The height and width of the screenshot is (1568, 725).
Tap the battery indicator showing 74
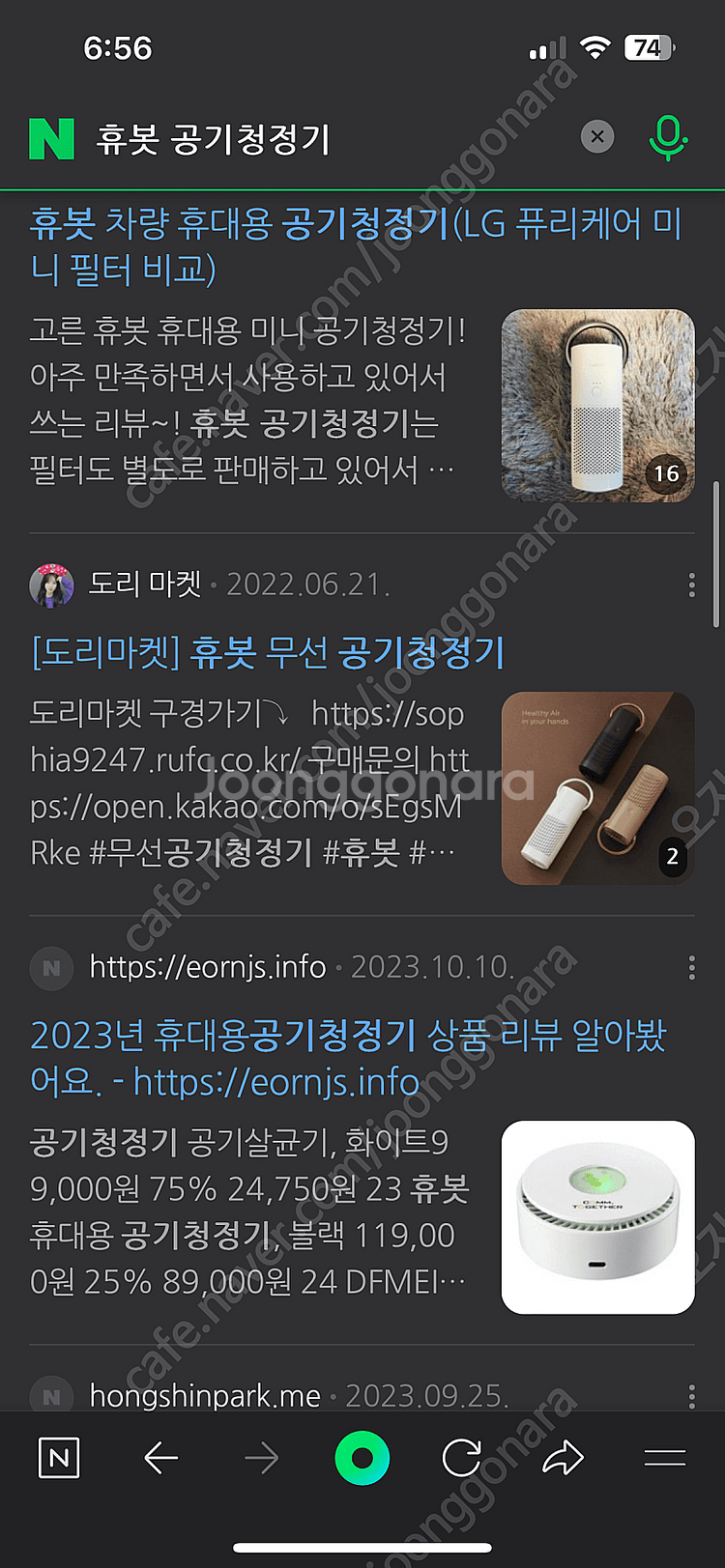pyautogui.click(x=651, y=46)
